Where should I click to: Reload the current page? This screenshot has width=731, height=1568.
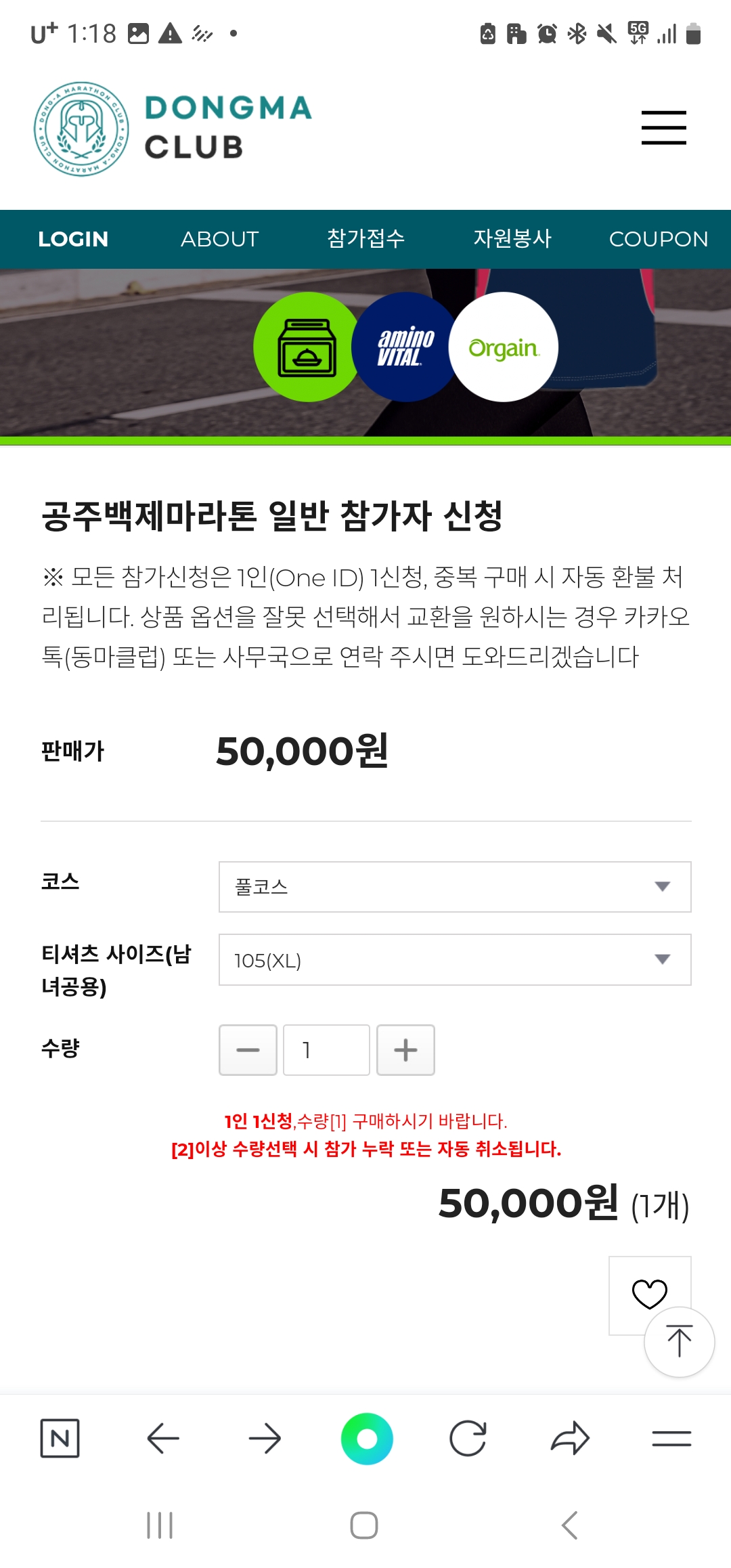click(x=468, y=1438)
